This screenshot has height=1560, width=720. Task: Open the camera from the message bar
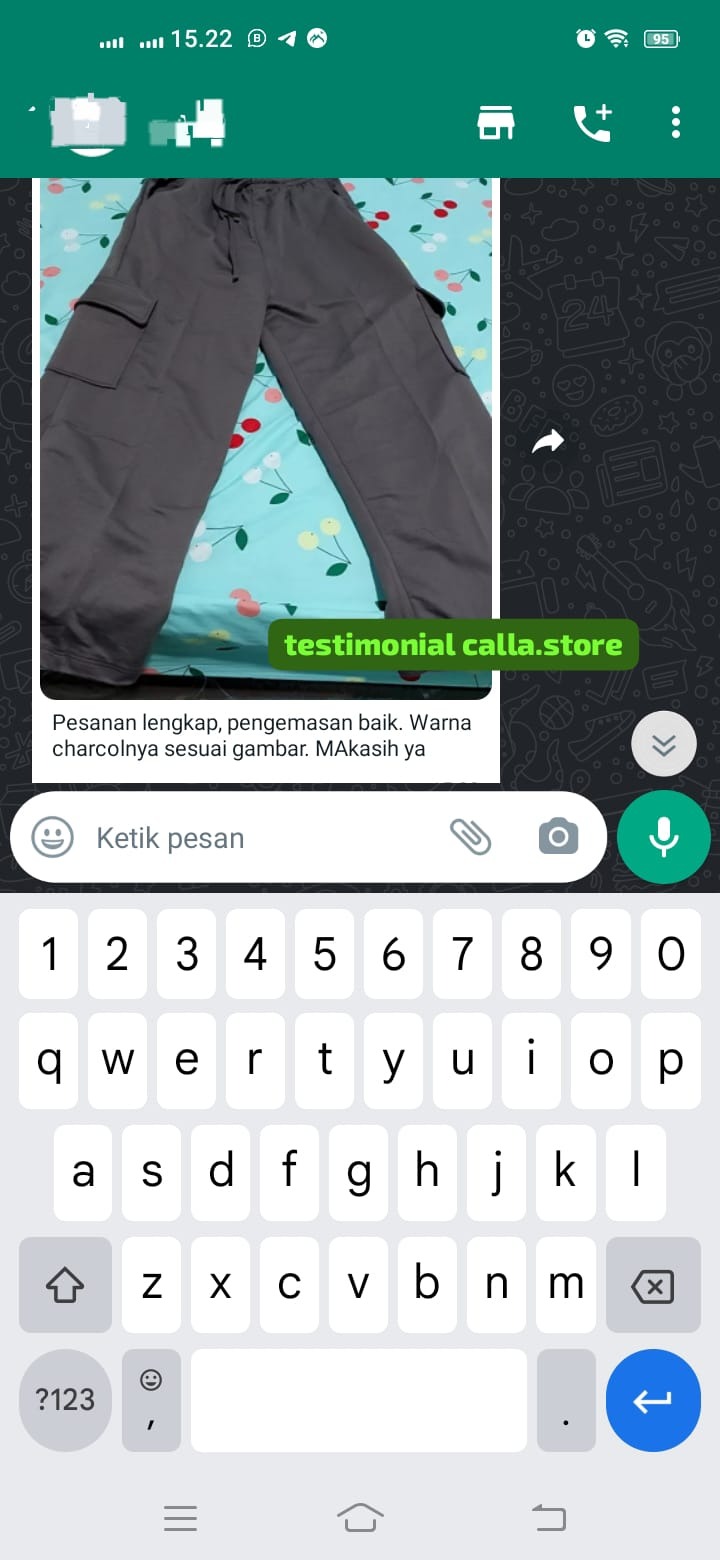[x=558, y=837]
